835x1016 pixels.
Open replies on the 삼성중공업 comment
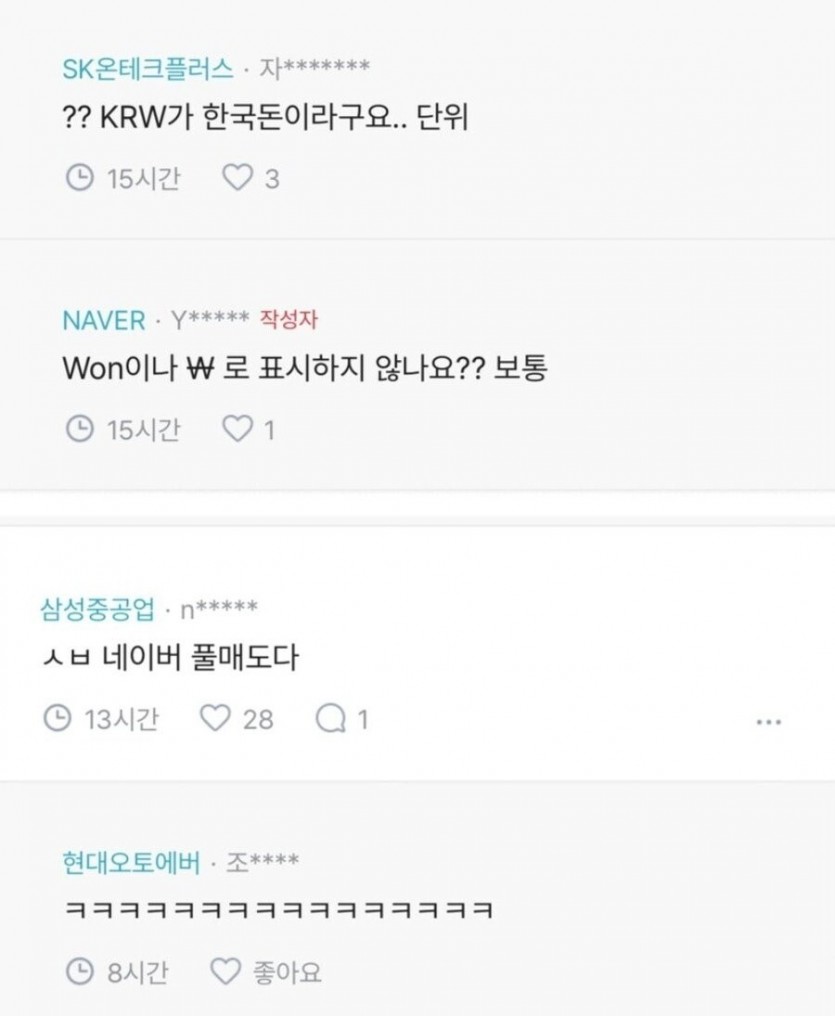pos(329,718)
